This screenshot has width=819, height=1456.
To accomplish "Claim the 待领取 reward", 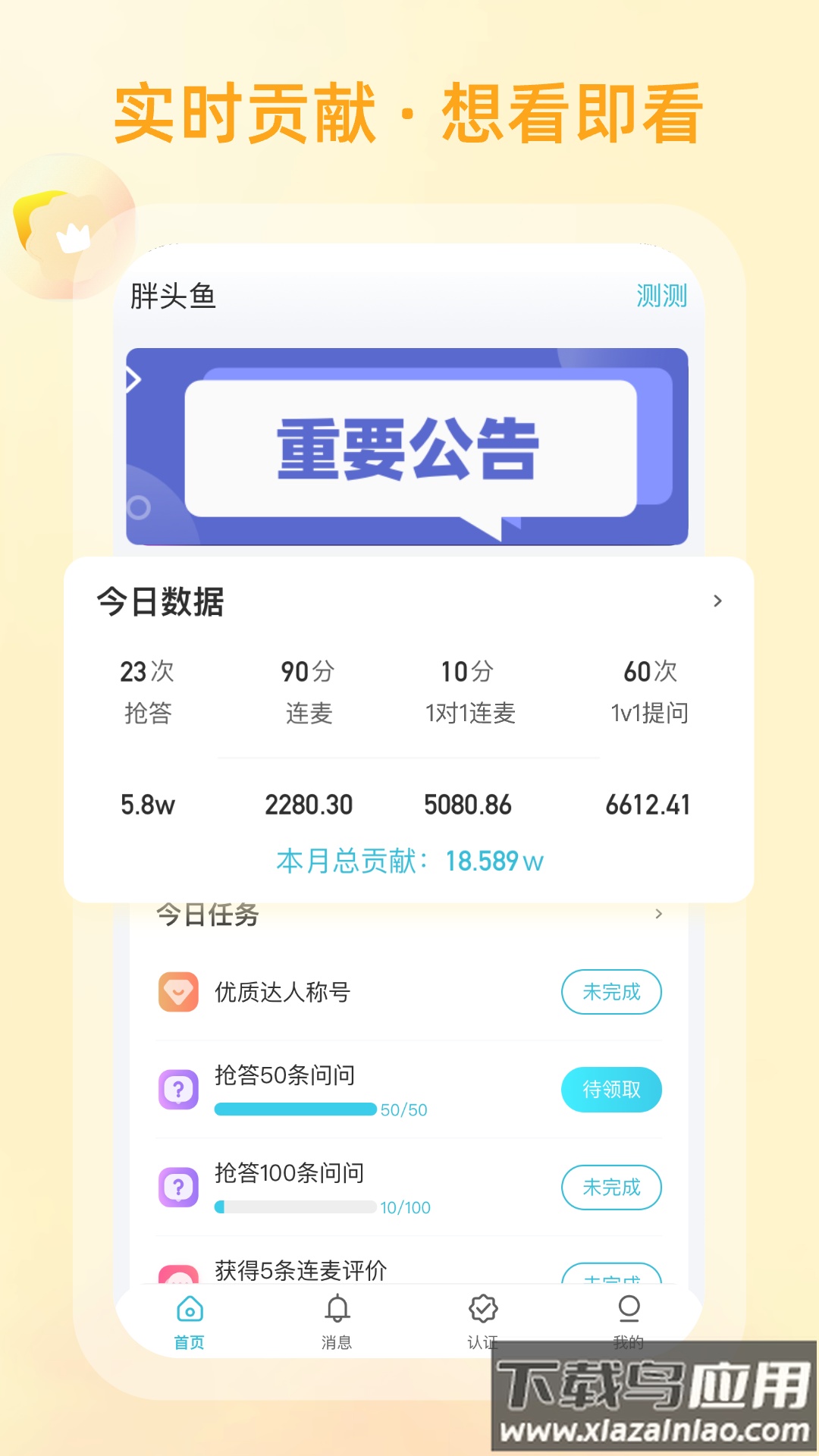I will [611, 1090].
